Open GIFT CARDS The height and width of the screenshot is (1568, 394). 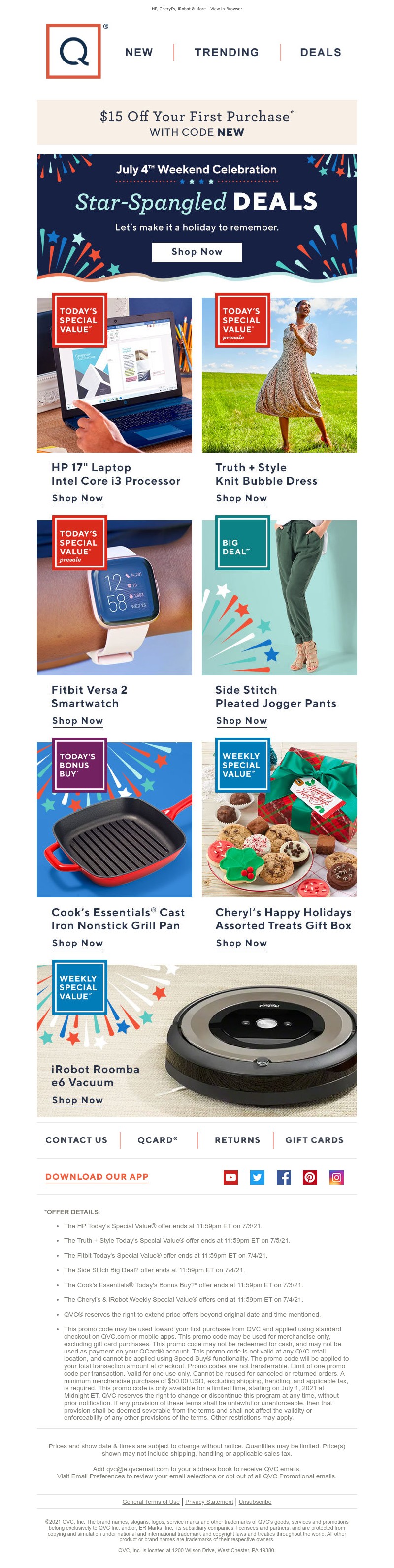[x=314, y=1140]
